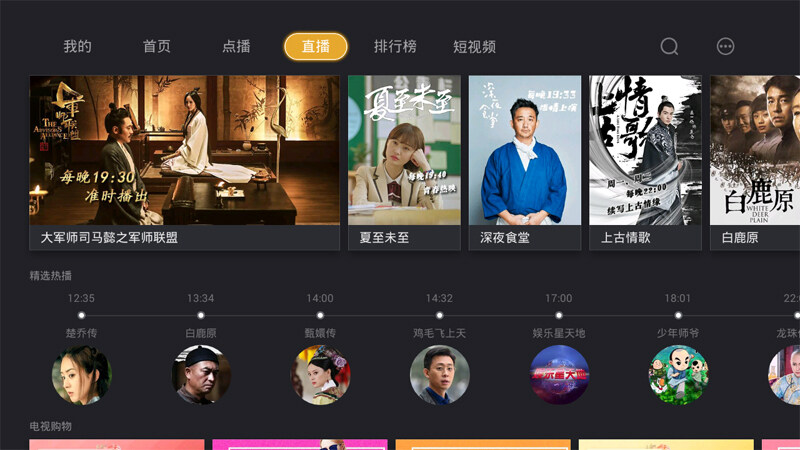Select 楚乔传 at 12:35

[81, 375]
